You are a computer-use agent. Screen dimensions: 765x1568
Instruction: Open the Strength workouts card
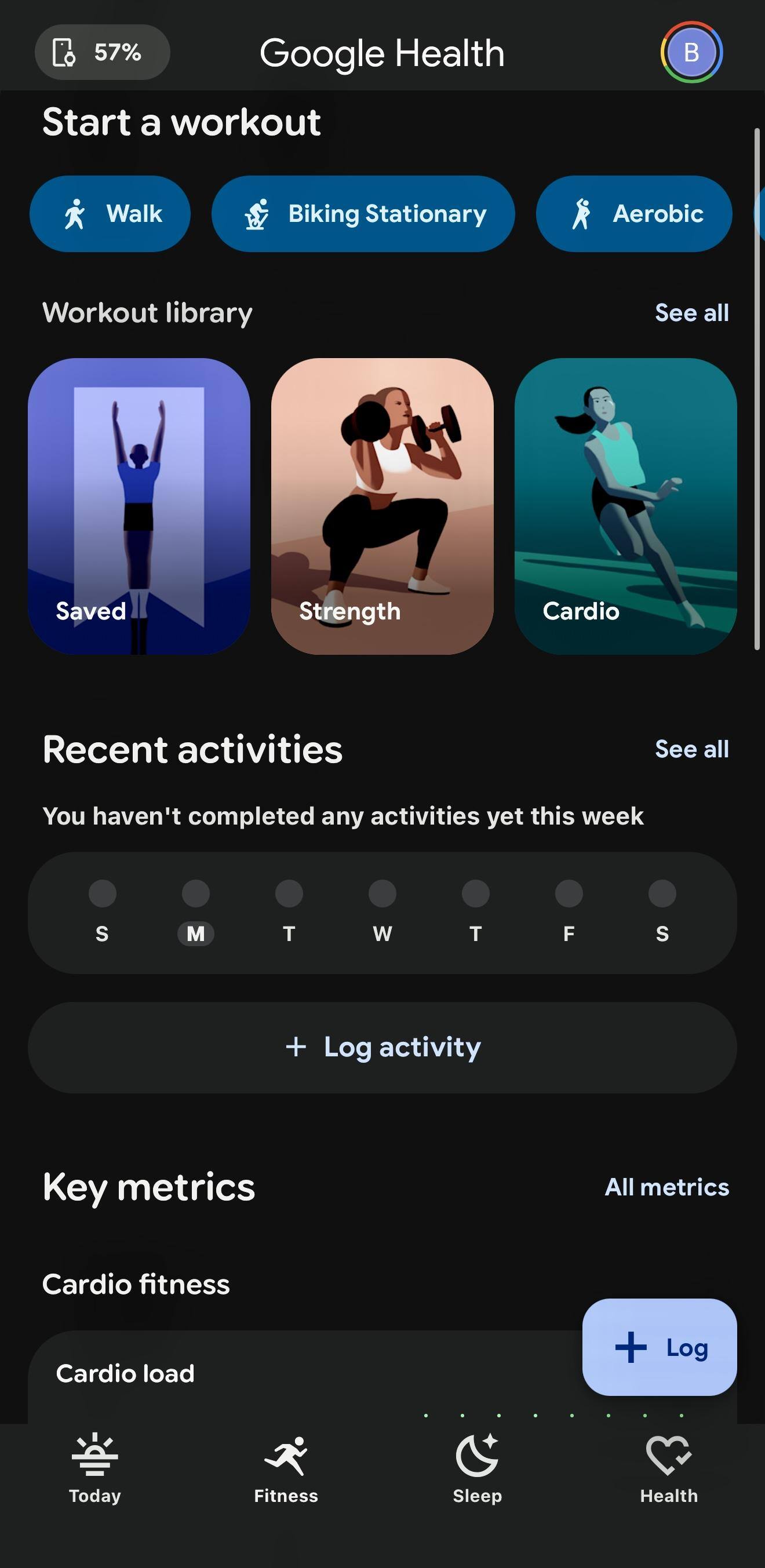click(x=382, y=506)
